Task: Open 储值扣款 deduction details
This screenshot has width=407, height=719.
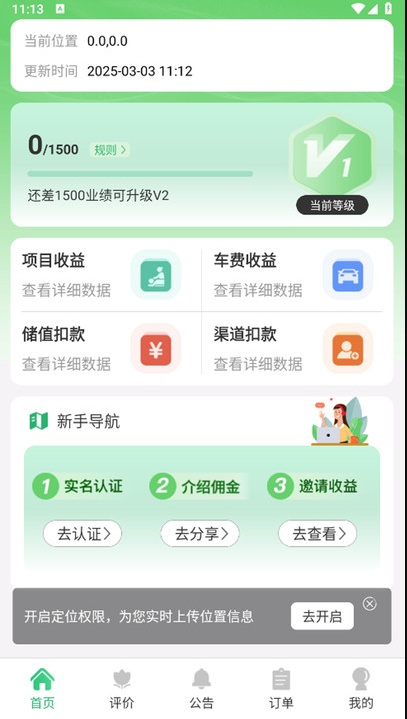Action: 102,348
